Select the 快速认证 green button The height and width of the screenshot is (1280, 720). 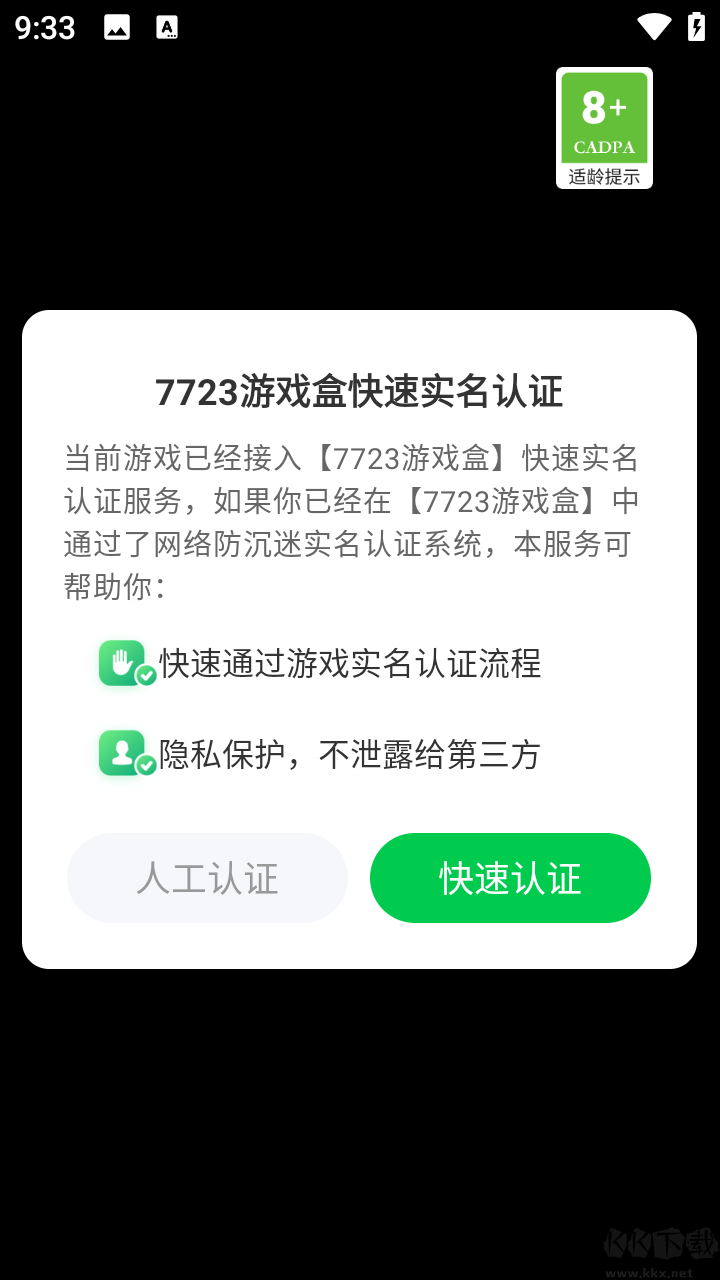click(x=510, y=878)
